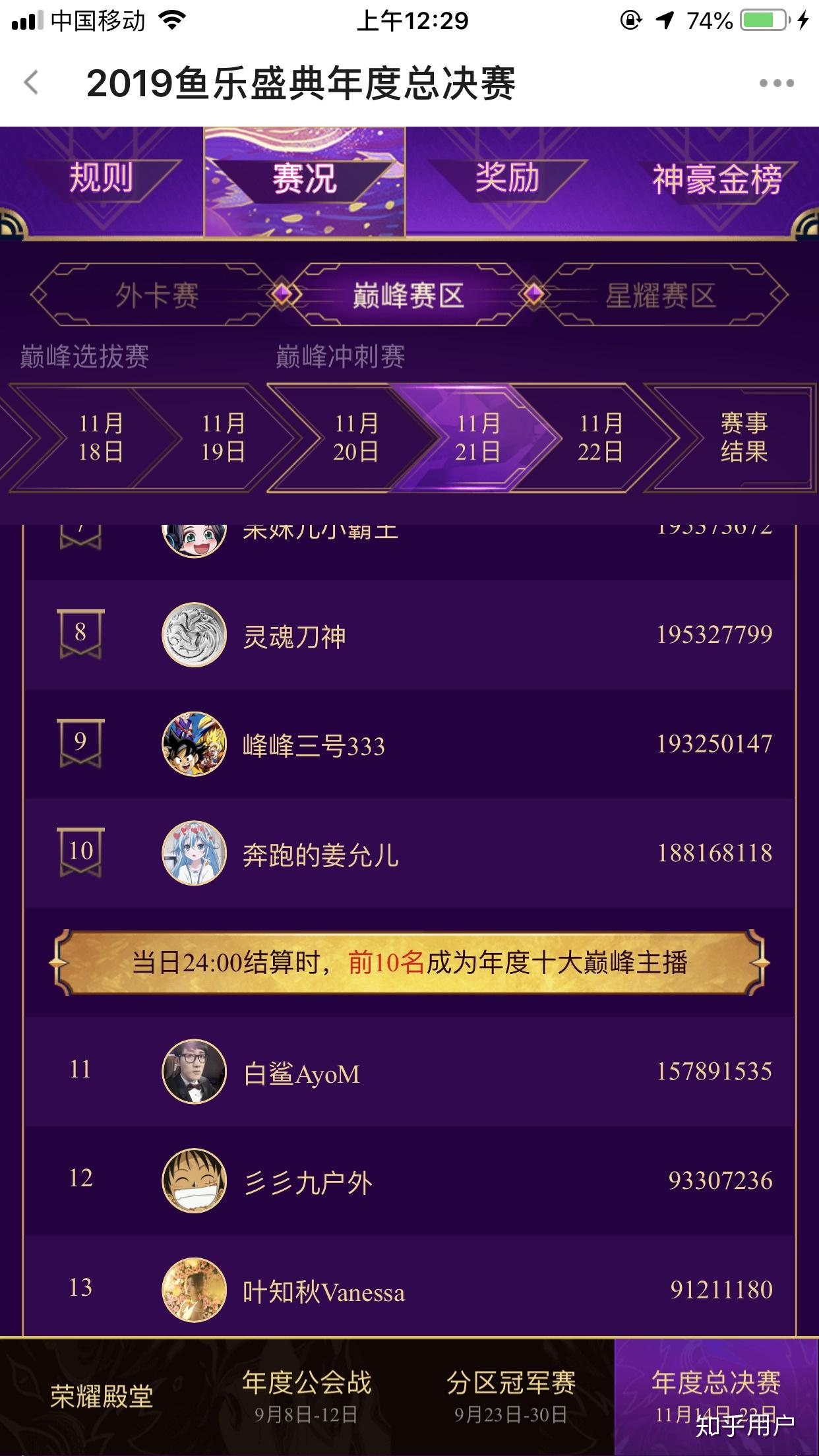Switch to 外卡赛 division
This screenshot has width=819, height=1456.
[157, 295]
